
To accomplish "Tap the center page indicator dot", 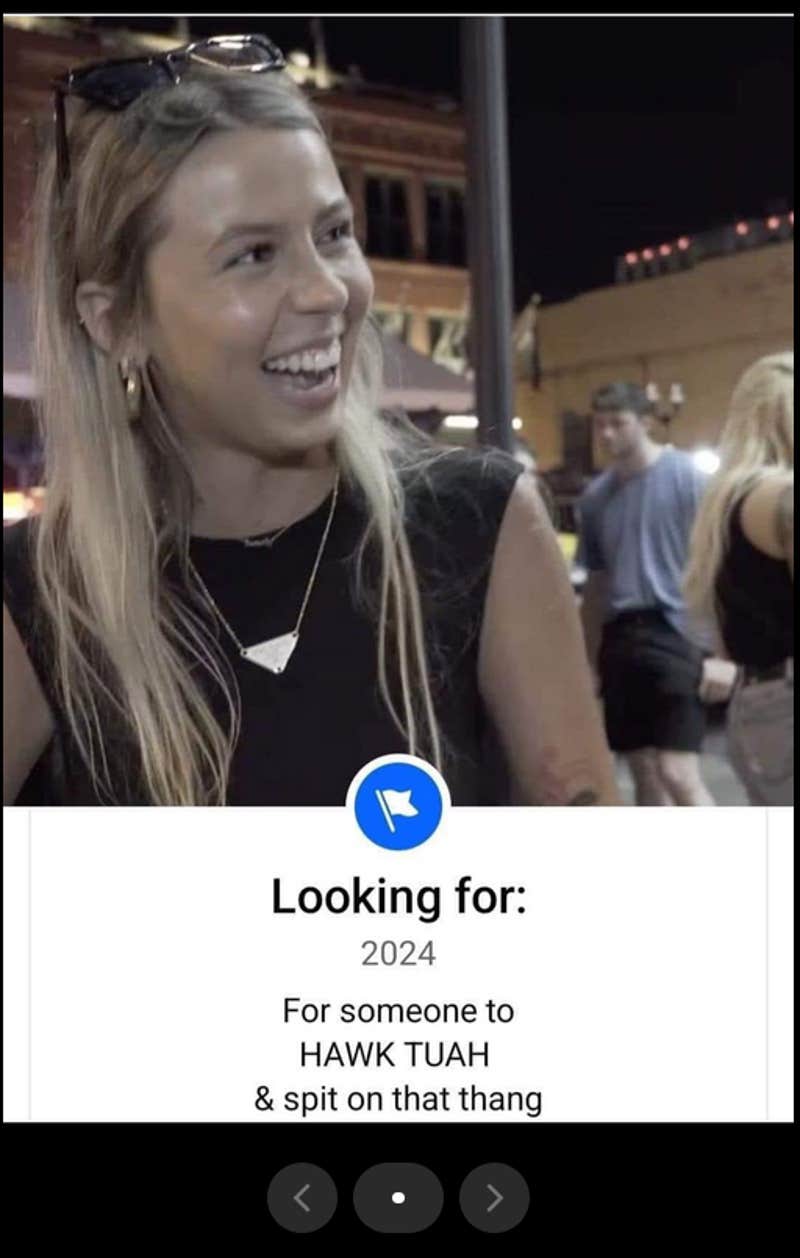I will (x=398, y=1197).
